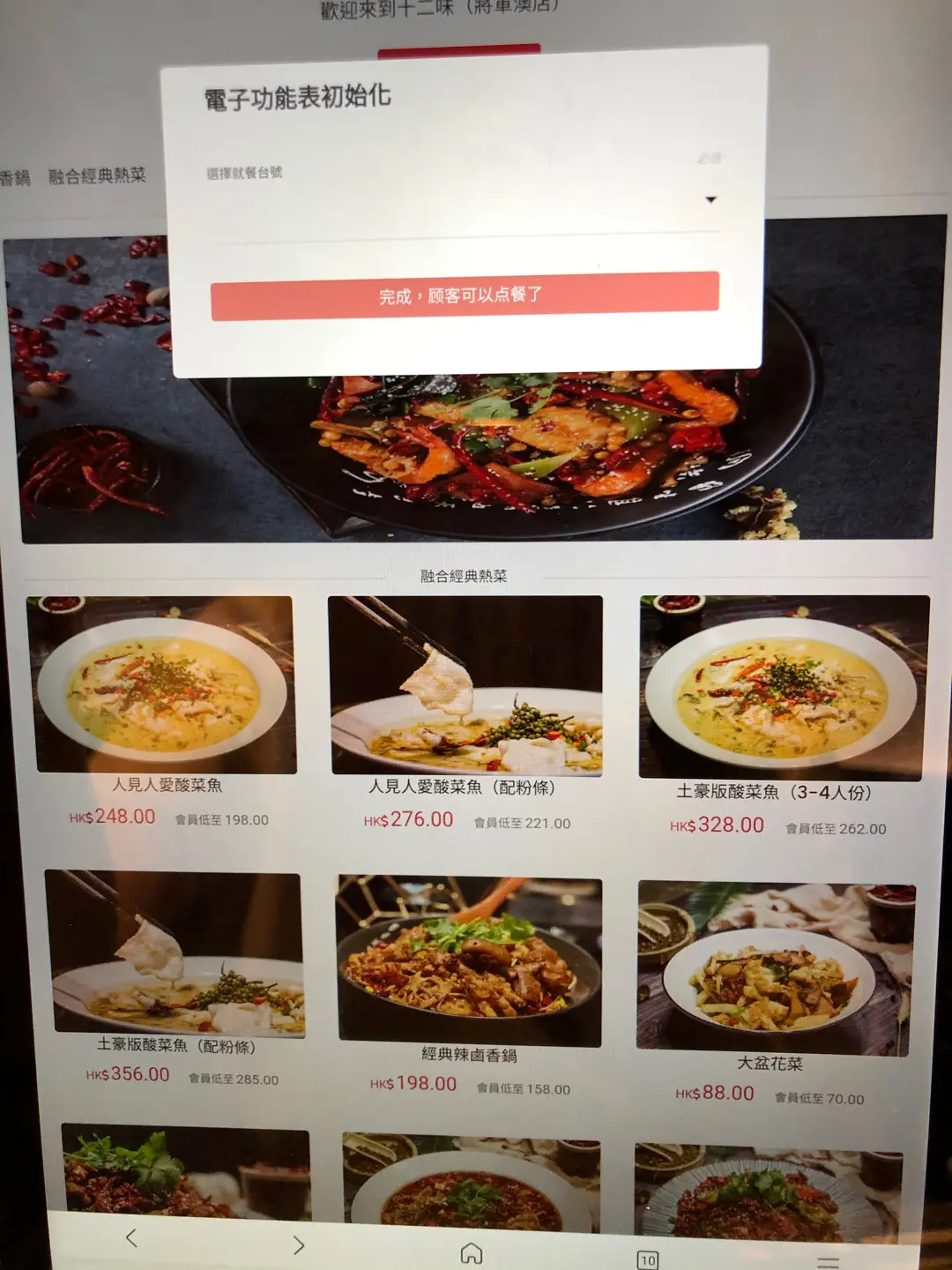The height and width of the screenshot is (1270, 952).
Task: Show the 10 open browser tabs
Action: click(x=648, y=1259)
